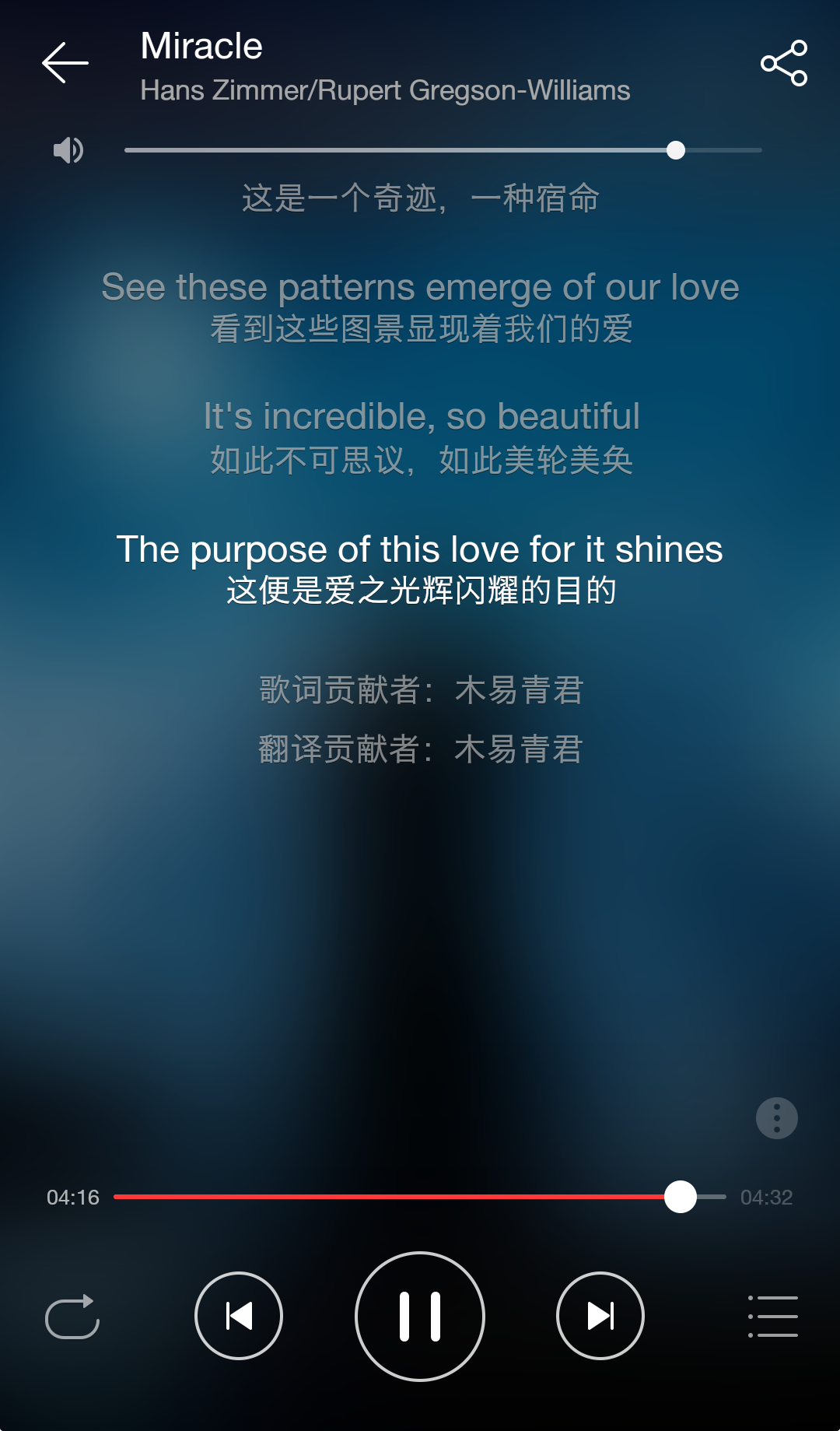
Task: Mute the audio via speaker icon
Action: click(x=68, y=150)
